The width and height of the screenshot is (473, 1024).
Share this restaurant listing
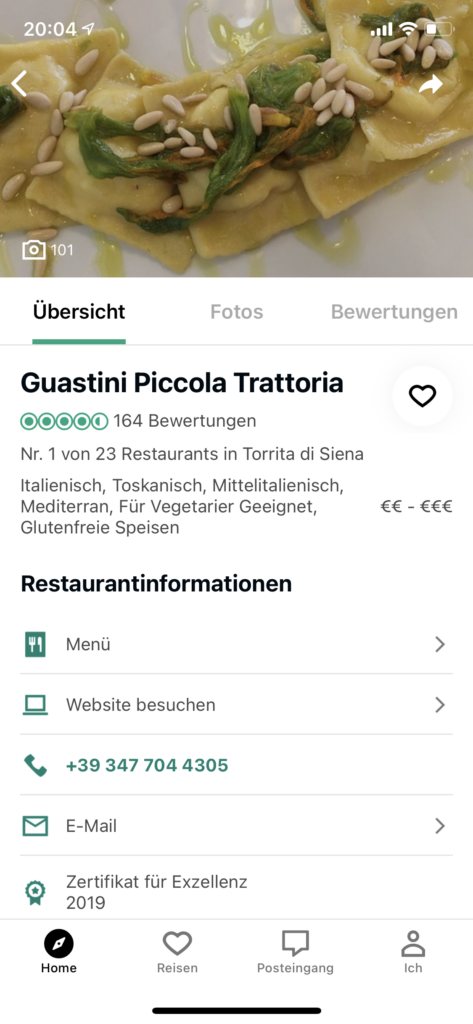pos(431,84)
